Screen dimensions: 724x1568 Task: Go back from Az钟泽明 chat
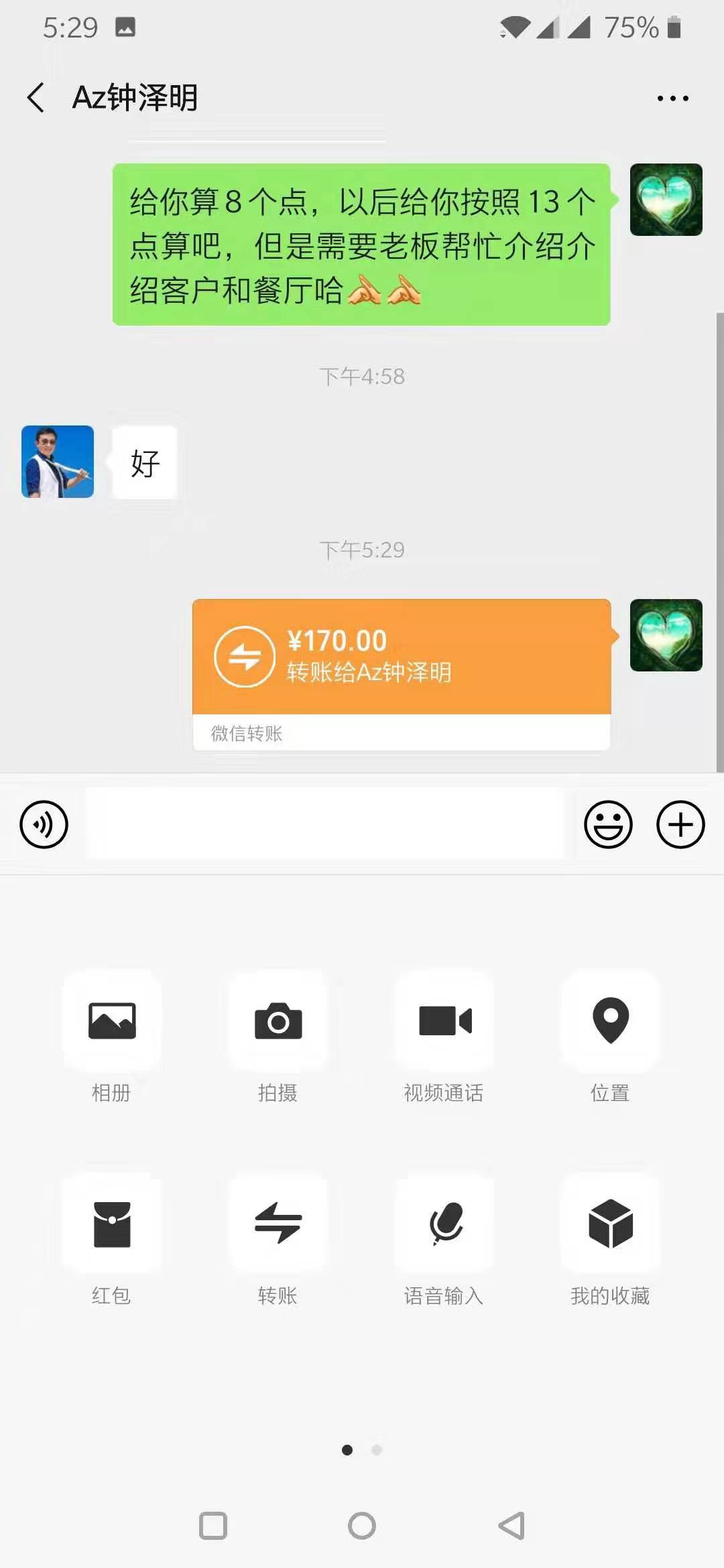click(36, 98)
